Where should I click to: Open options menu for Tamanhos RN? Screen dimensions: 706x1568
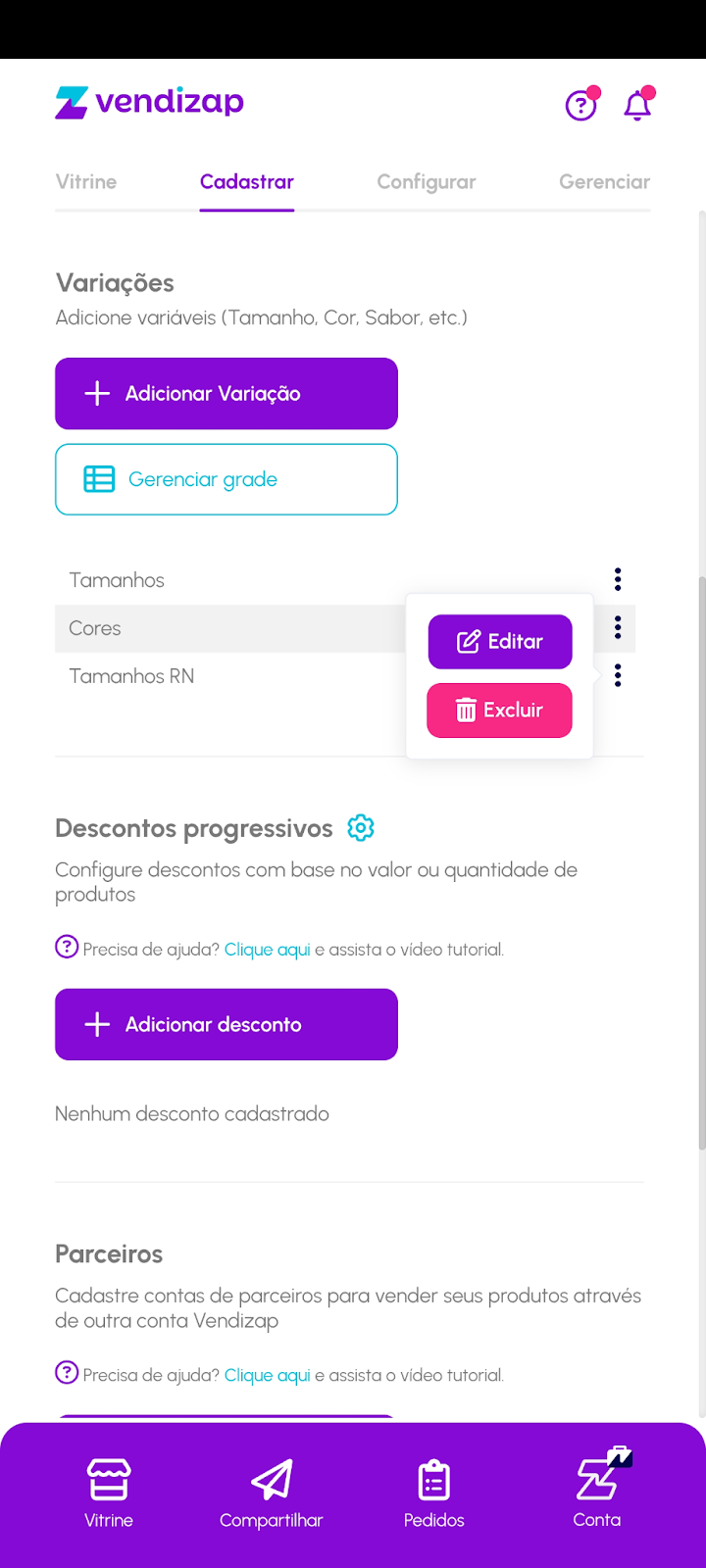pyautogui.click(x=618, y=675)
